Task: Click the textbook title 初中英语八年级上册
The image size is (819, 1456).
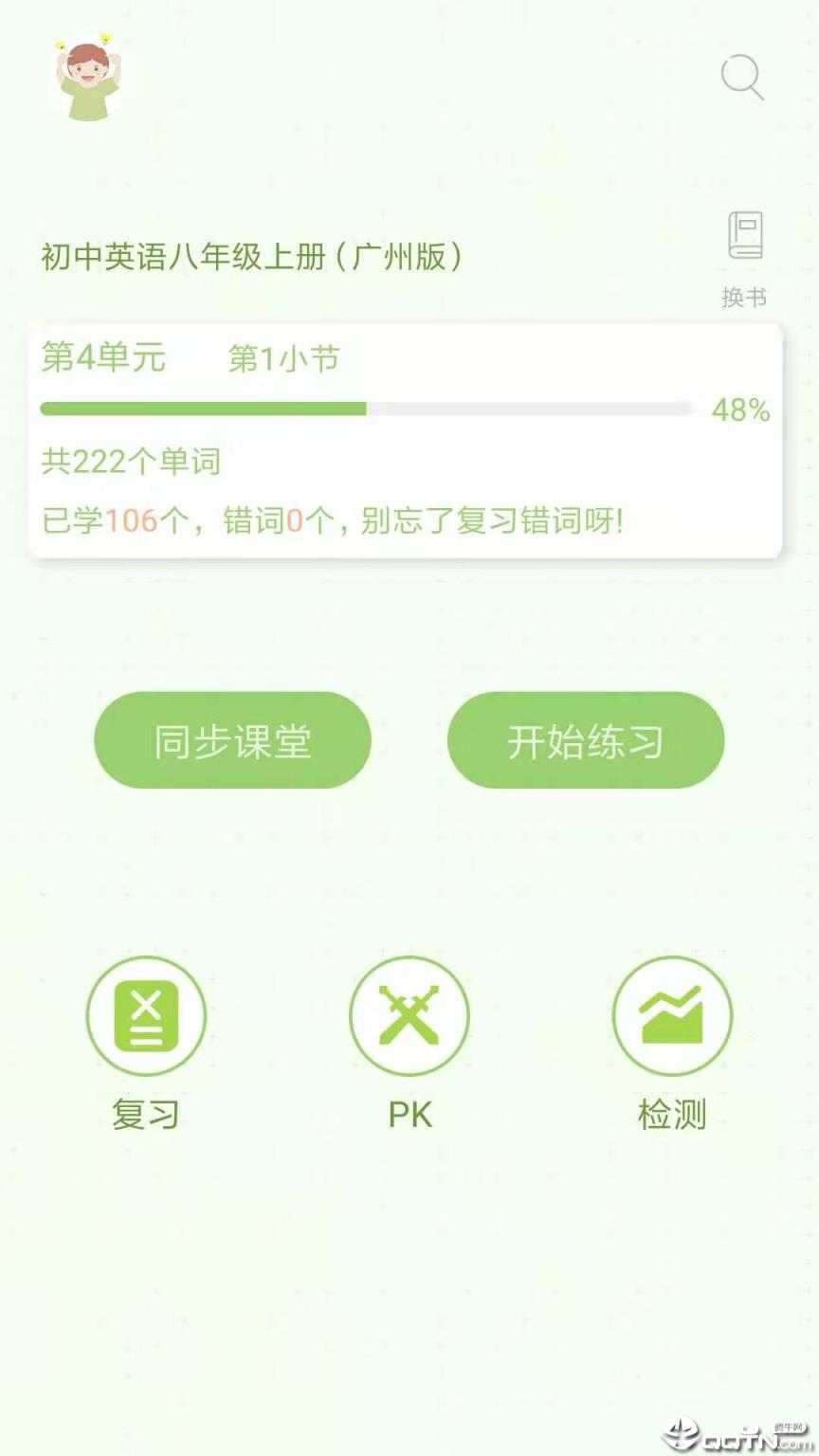Action: click(x=251, y=256)
